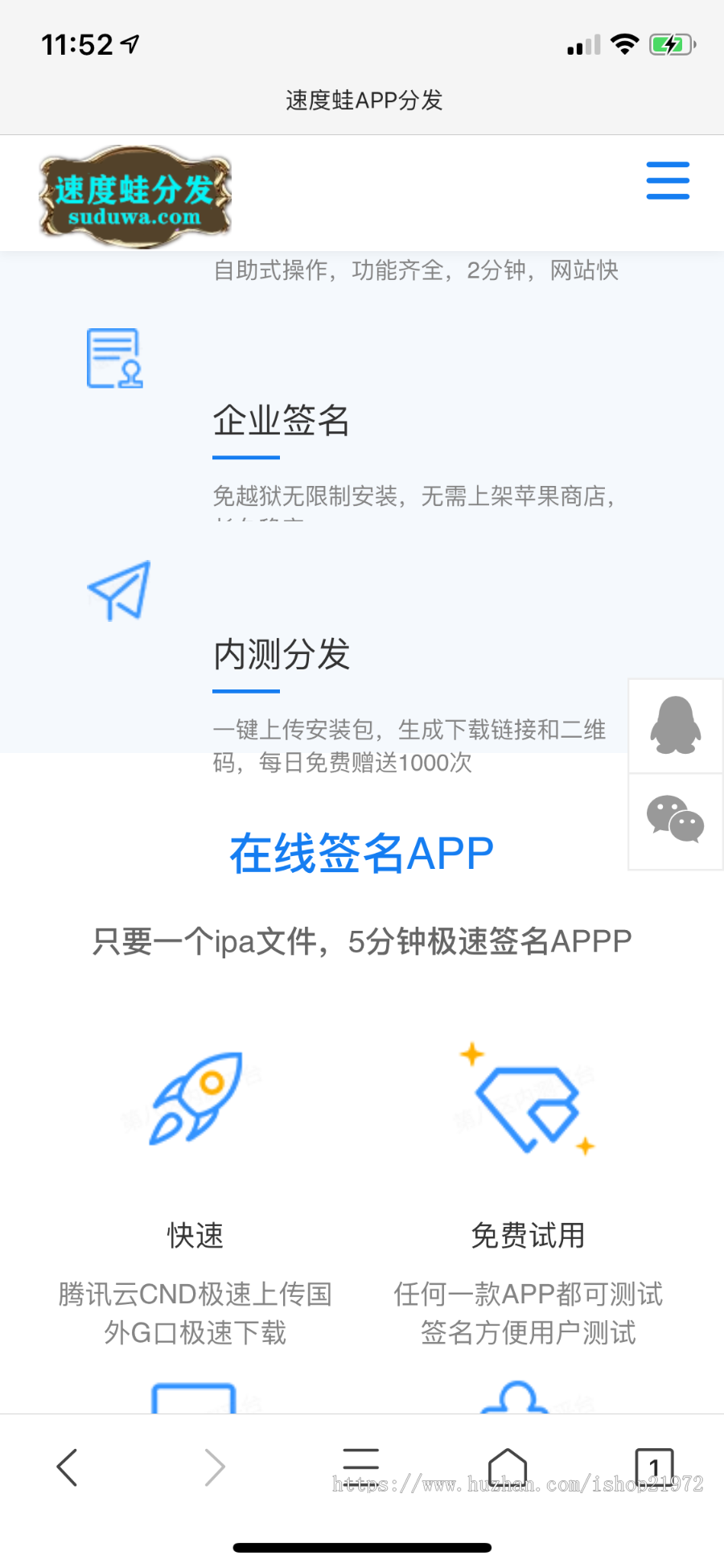Select the rocket icon above 快速
Screen dimensions: 724x1568
coord(195,1102)
